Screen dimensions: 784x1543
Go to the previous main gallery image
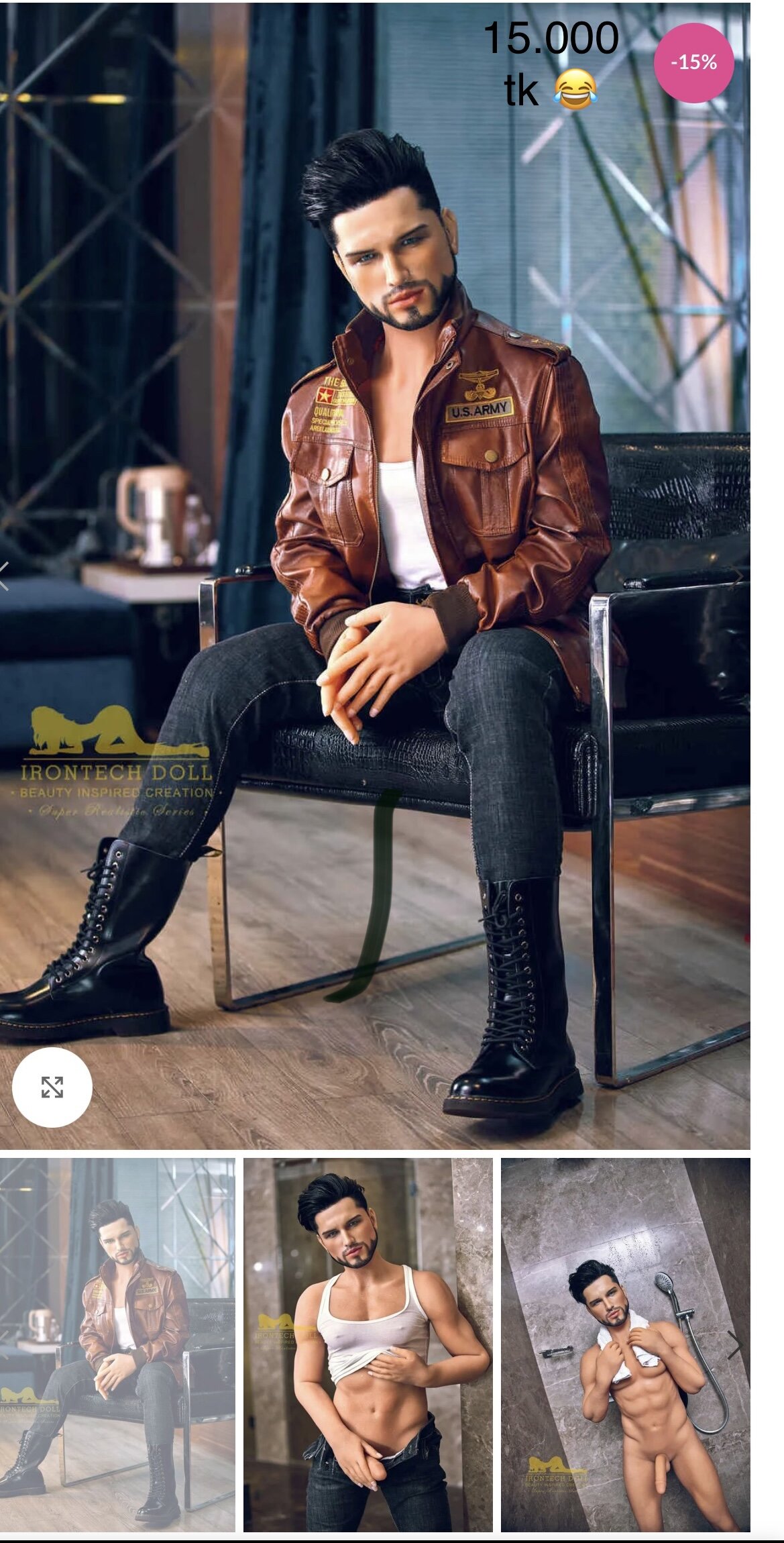coord(5,576)
